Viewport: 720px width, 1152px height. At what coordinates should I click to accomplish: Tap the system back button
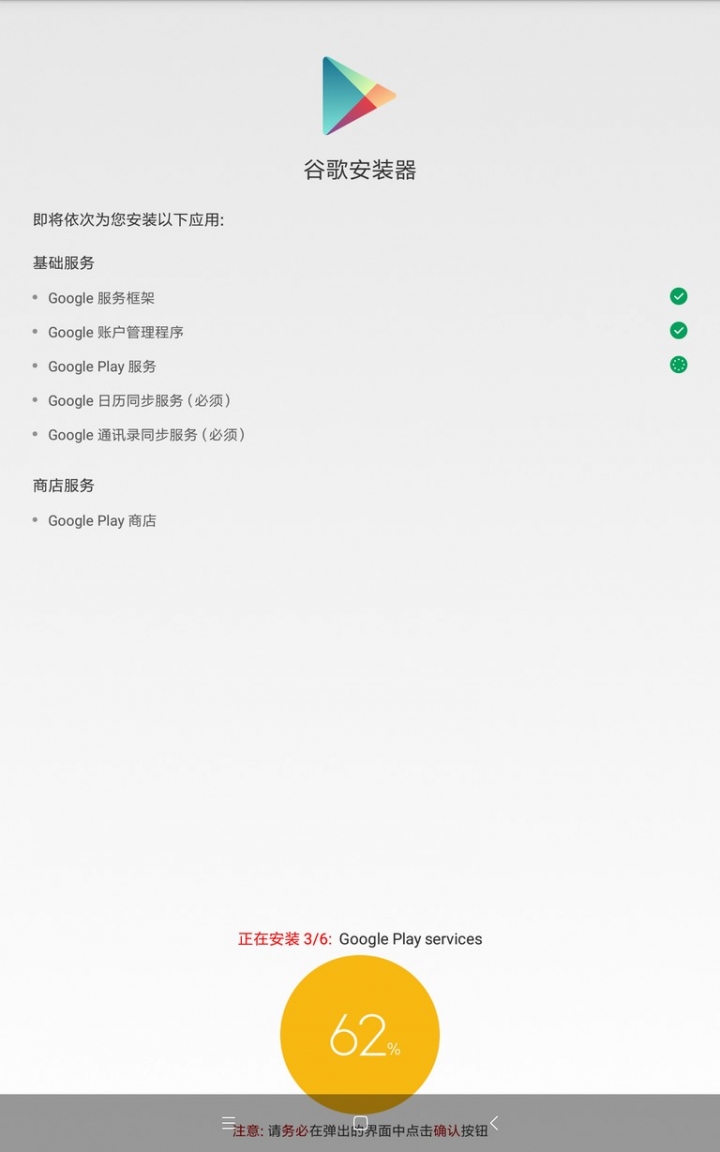coord(494,1123)
